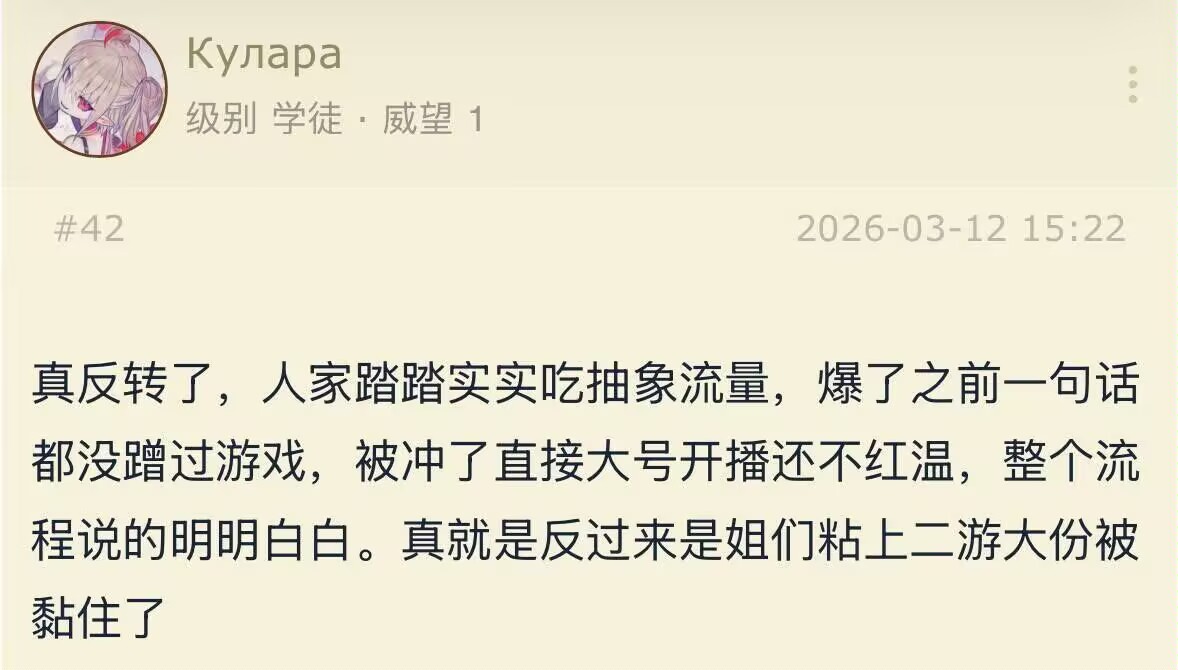The height and width of the screenshot is (670, 1178).
Task: Open Кулара's profile avatar
Action: [99, 89]
